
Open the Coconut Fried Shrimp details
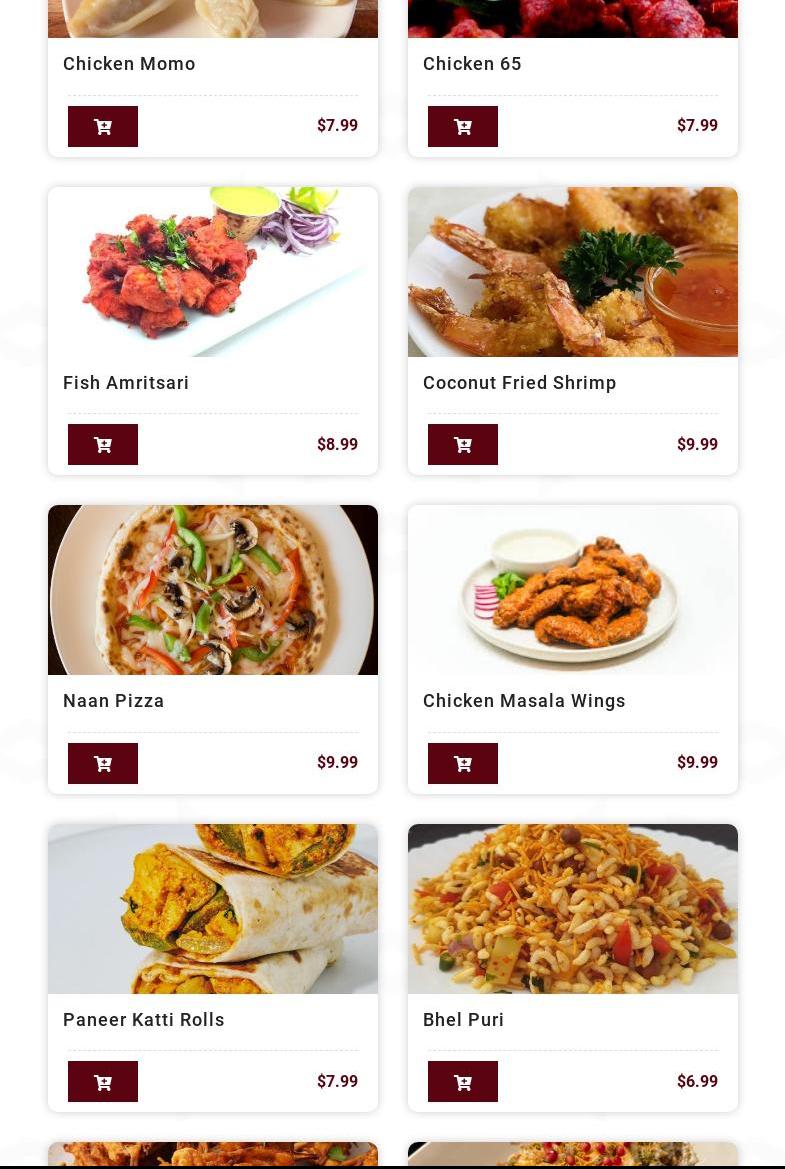click(x=520, y=382)
